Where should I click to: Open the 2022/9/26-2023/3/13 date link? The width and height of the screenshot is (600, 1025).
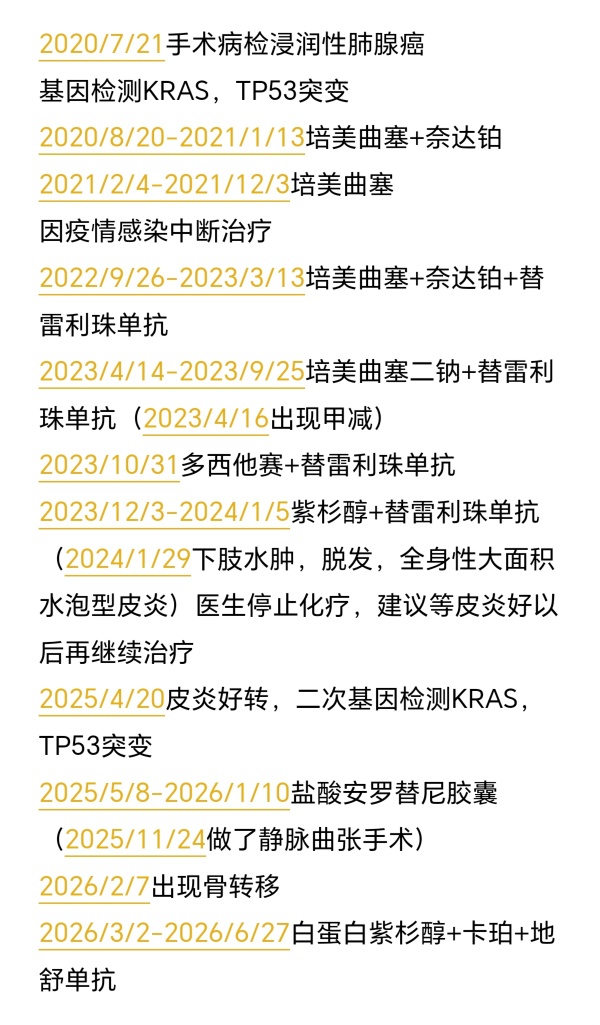click(172, 279)
